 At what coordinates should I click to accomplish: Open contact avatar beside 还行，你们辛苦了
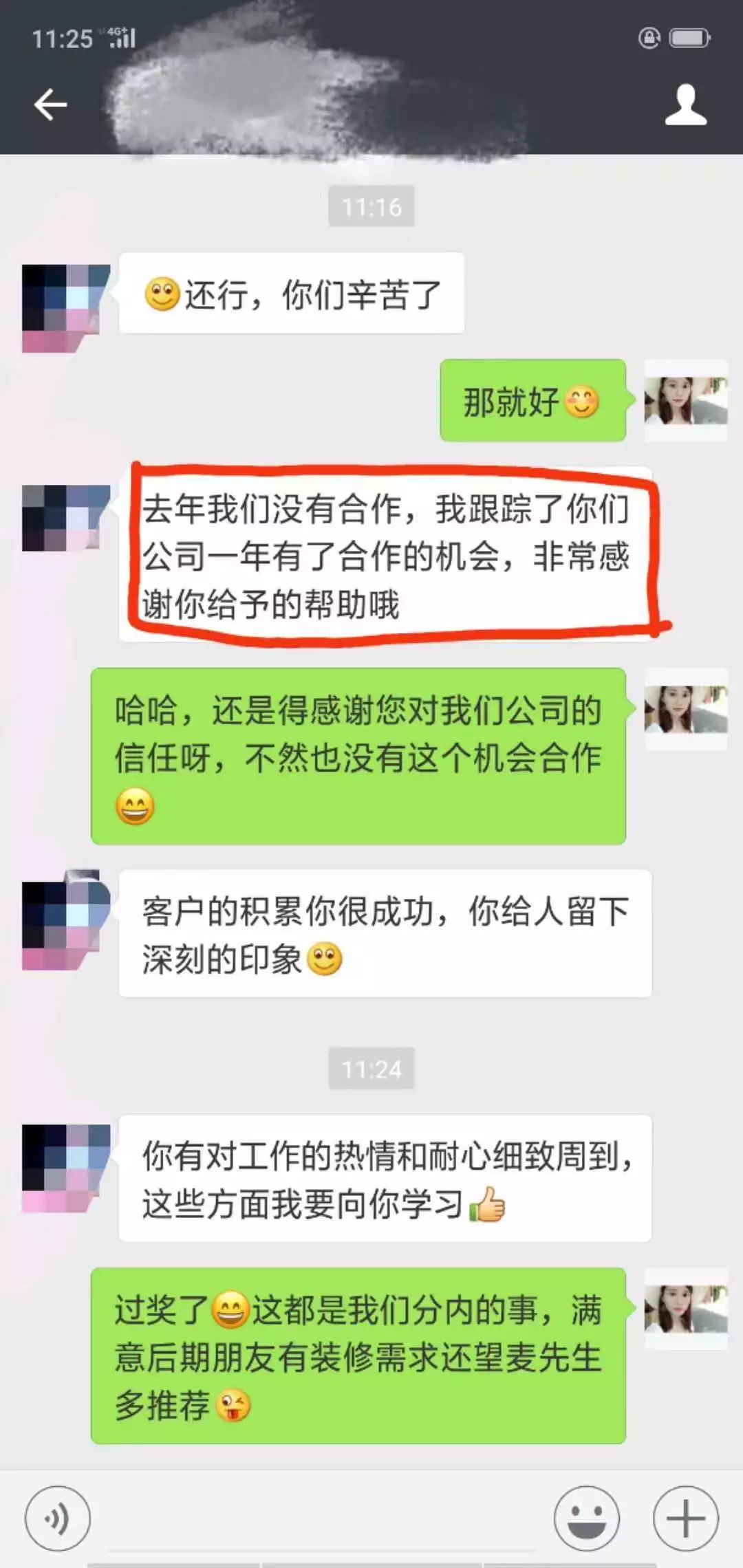(x=65, y=307)
